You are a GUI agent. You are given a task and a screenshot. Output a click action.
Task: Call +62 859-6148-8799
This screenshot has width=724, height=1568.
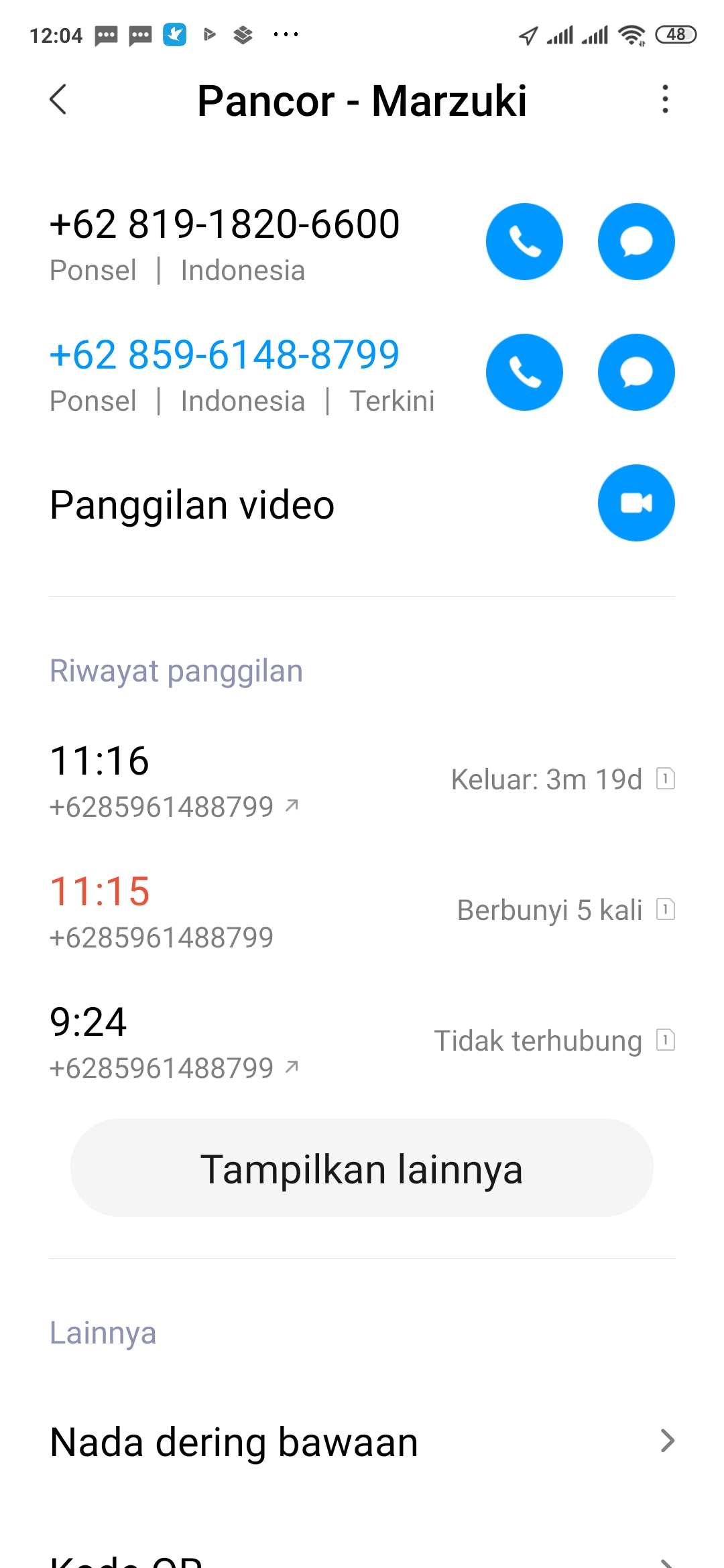click(524, 372)
